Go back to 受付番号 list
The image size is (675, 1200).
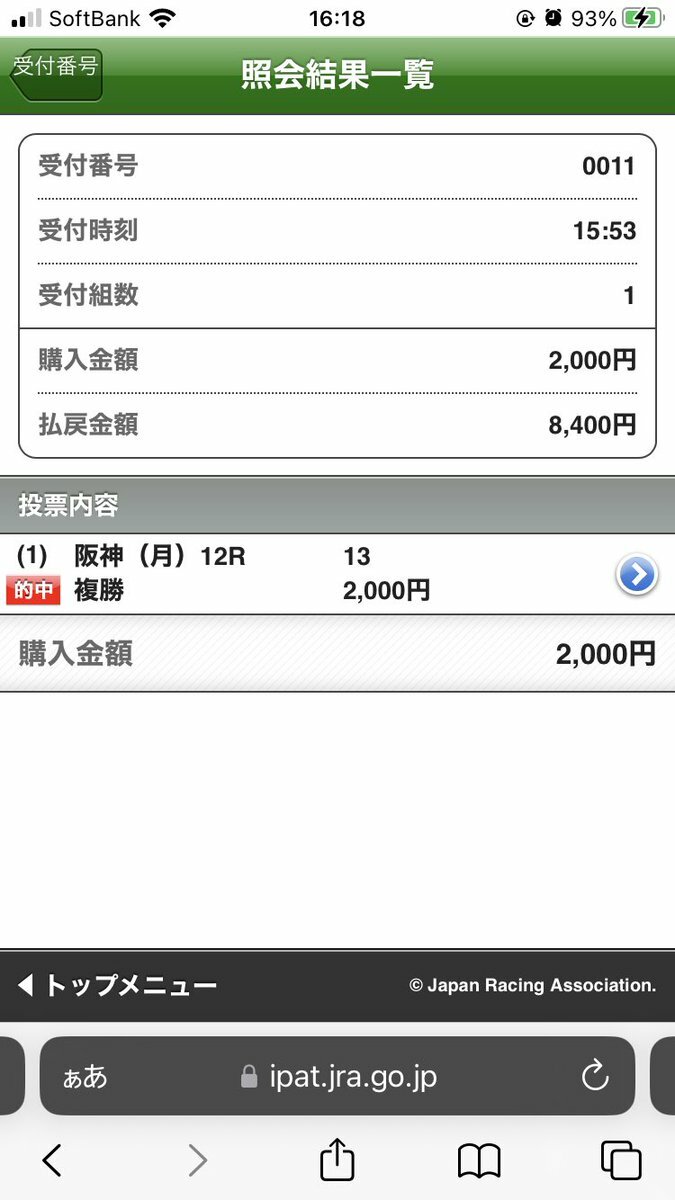tap(55, 74)
